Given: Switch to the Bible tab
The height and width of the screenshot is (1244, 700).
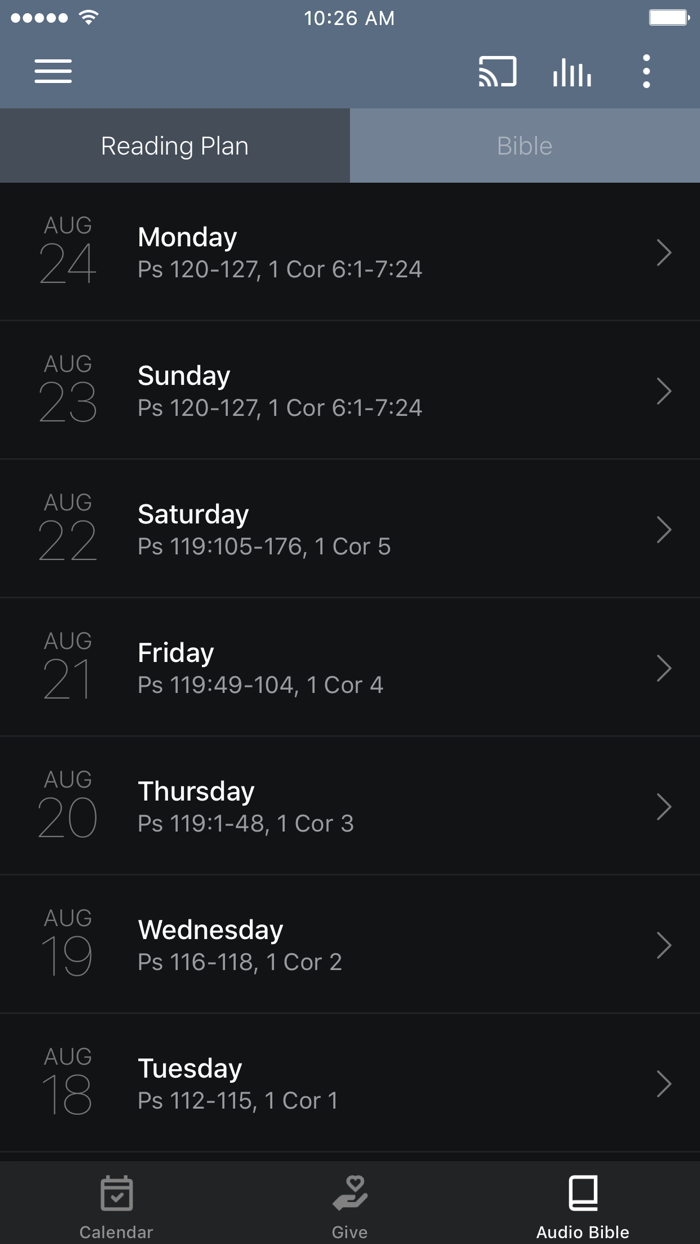Looking at the screenshot, I should tap(524, 146).
